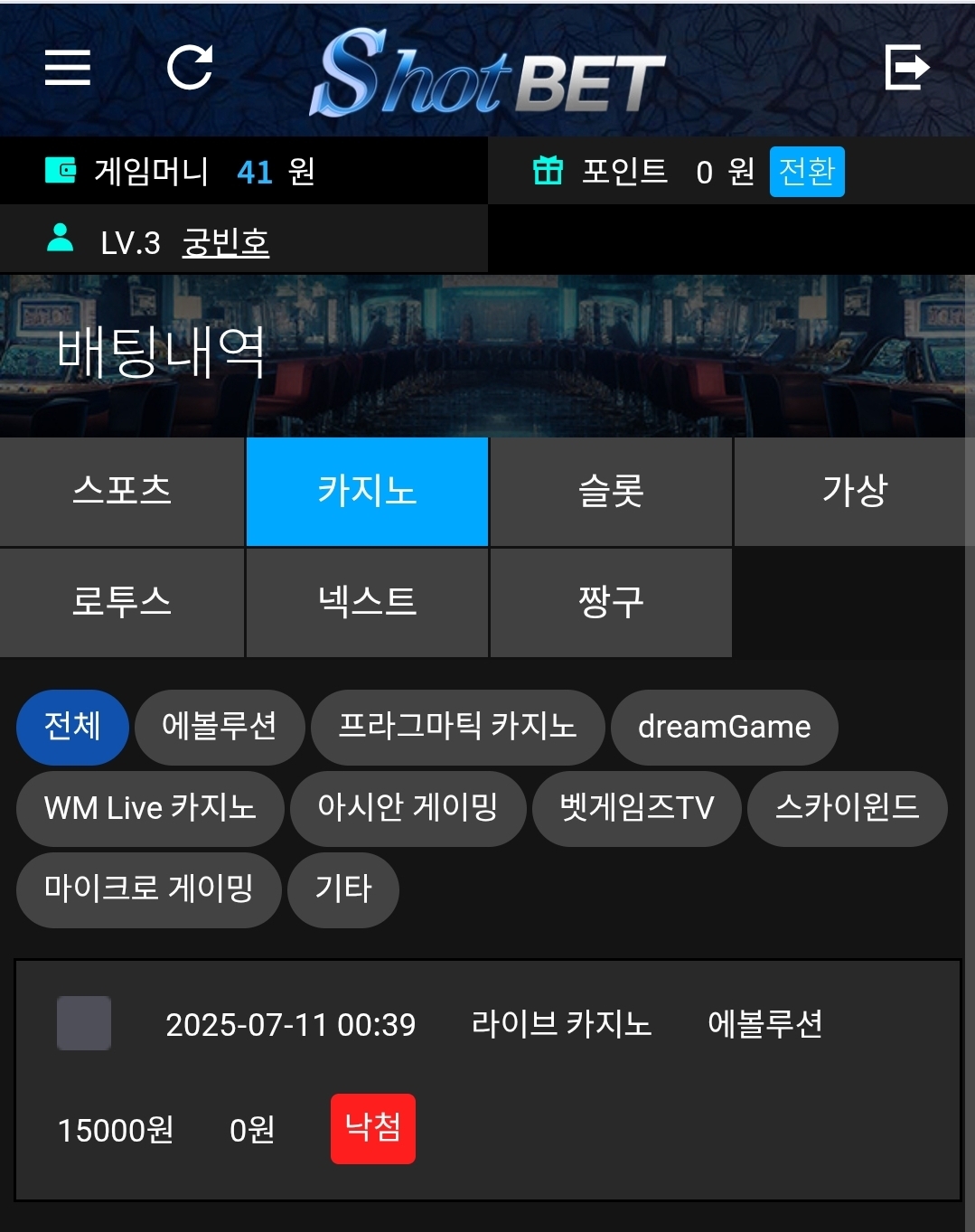Switch to the 슬롯 tab
Viewport: 975px width, 1232px height.
[x=611, y=492]
